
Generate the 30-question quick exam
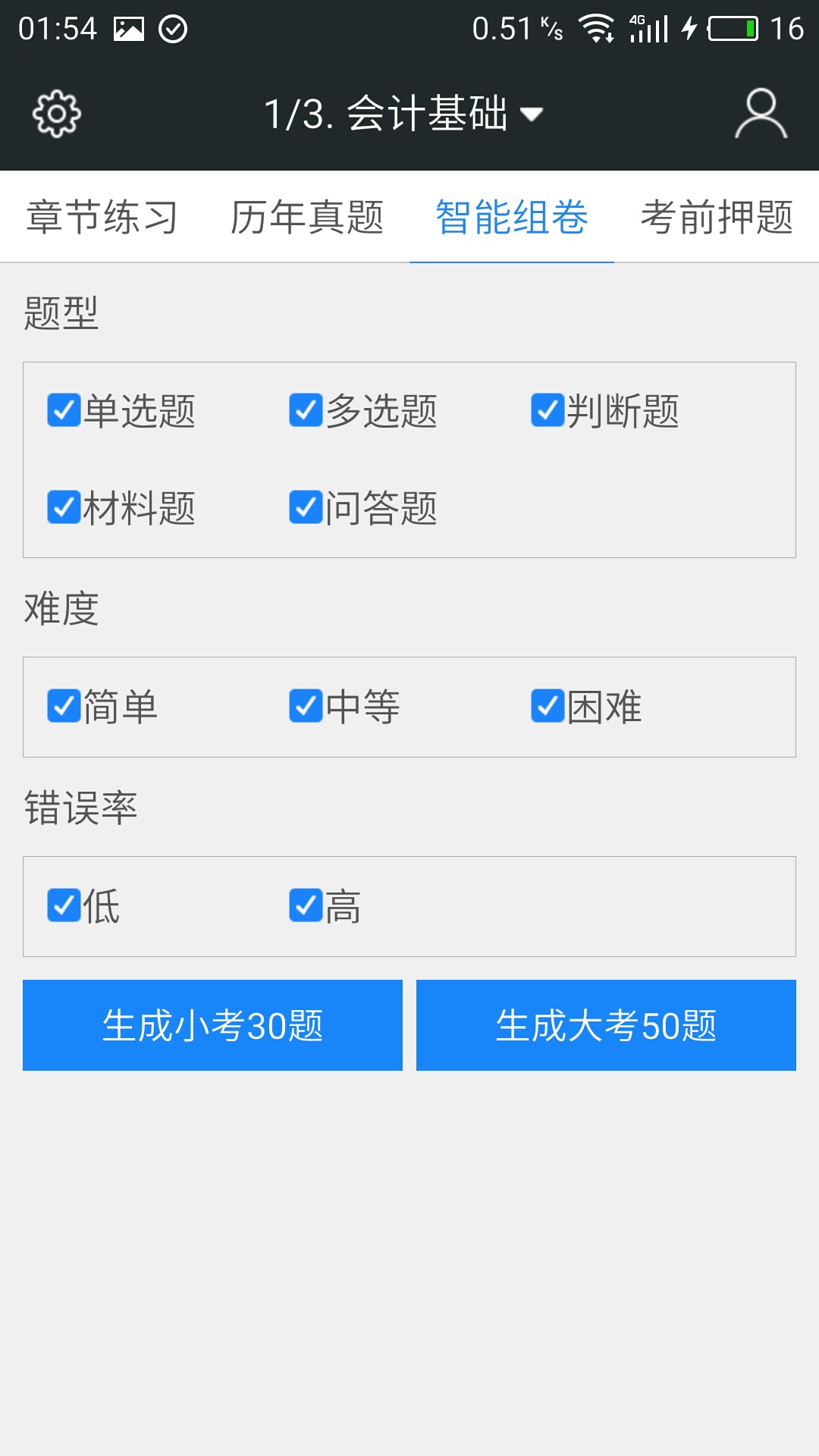click(212, 1025)
